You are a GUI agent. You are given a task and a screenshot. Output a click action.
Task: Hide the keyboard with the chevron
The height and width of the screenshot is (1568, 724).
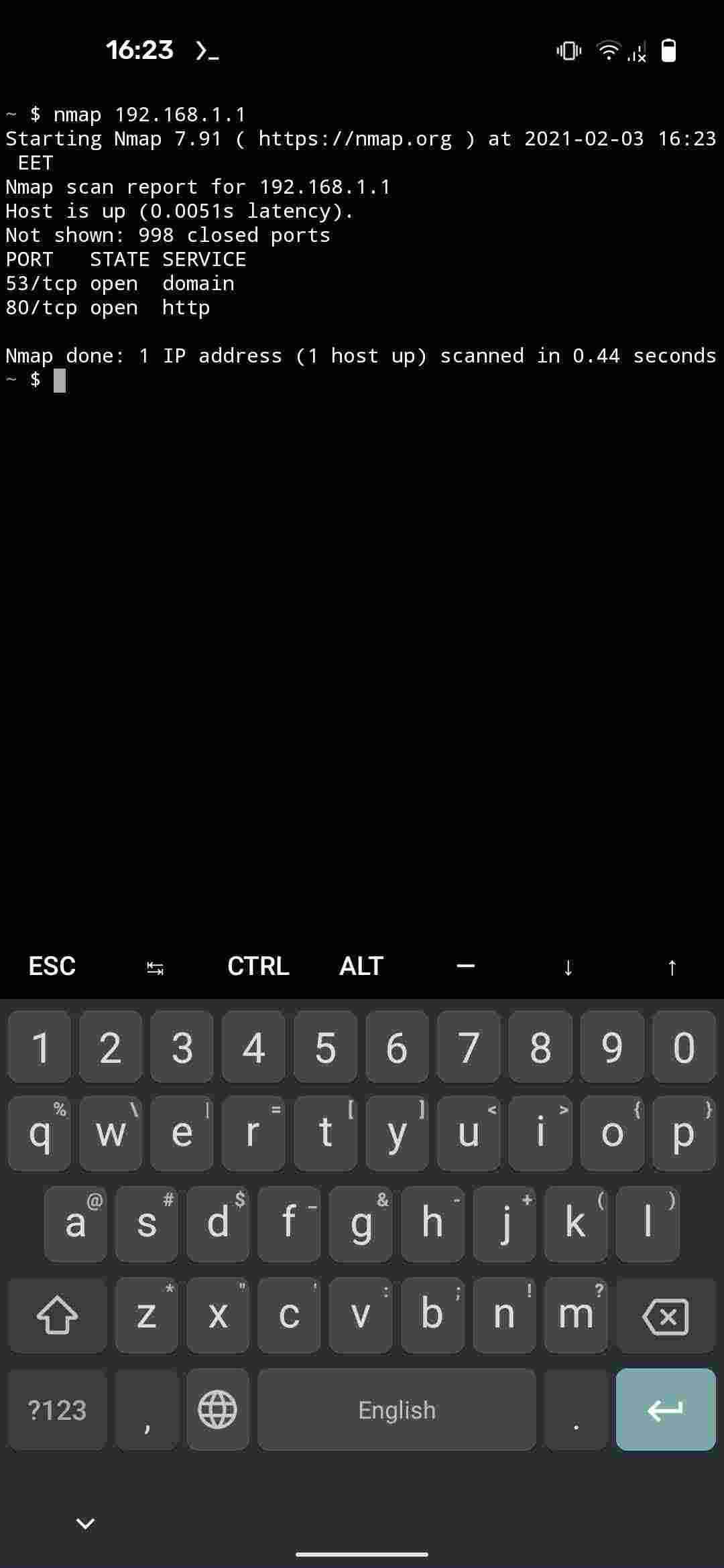pos(85,1523)
